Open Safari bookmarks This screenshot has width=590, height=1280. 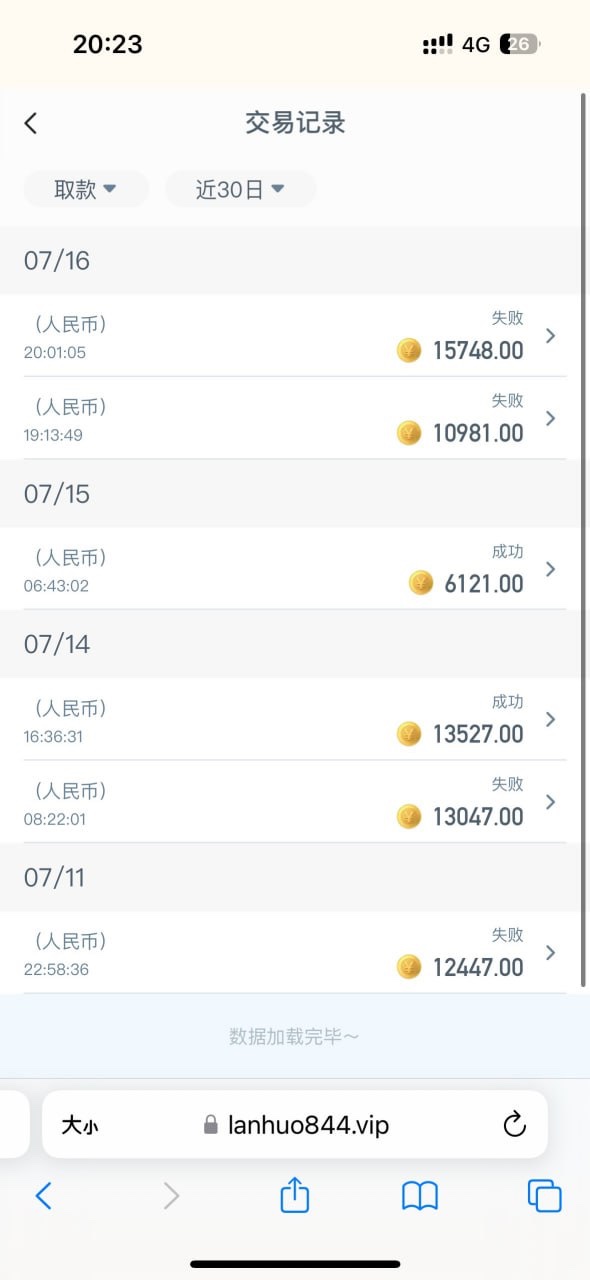pos(420,1195)
